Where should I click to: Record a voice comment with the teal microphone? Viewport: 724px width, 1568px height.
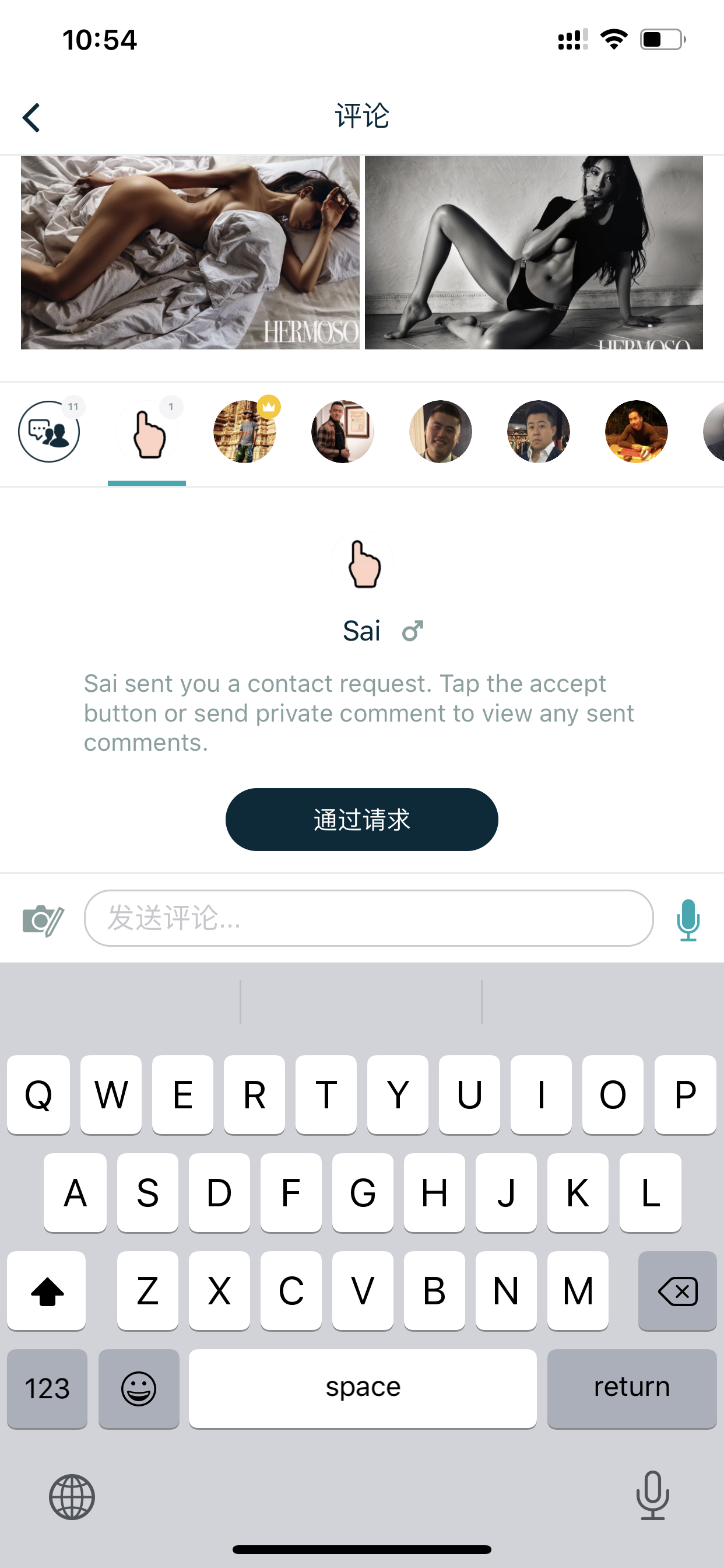tap(688, 919)
